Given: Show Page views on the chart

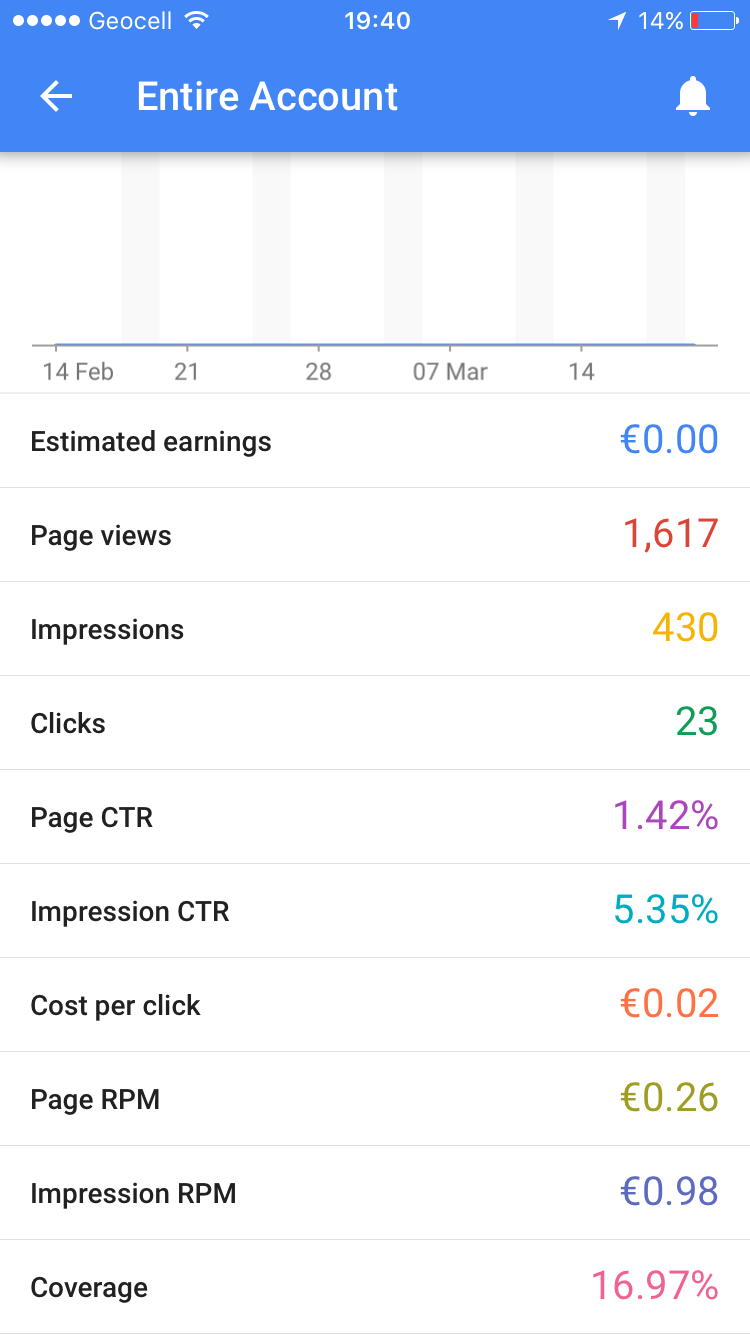Looking at the screenshot, I should 375,535.
